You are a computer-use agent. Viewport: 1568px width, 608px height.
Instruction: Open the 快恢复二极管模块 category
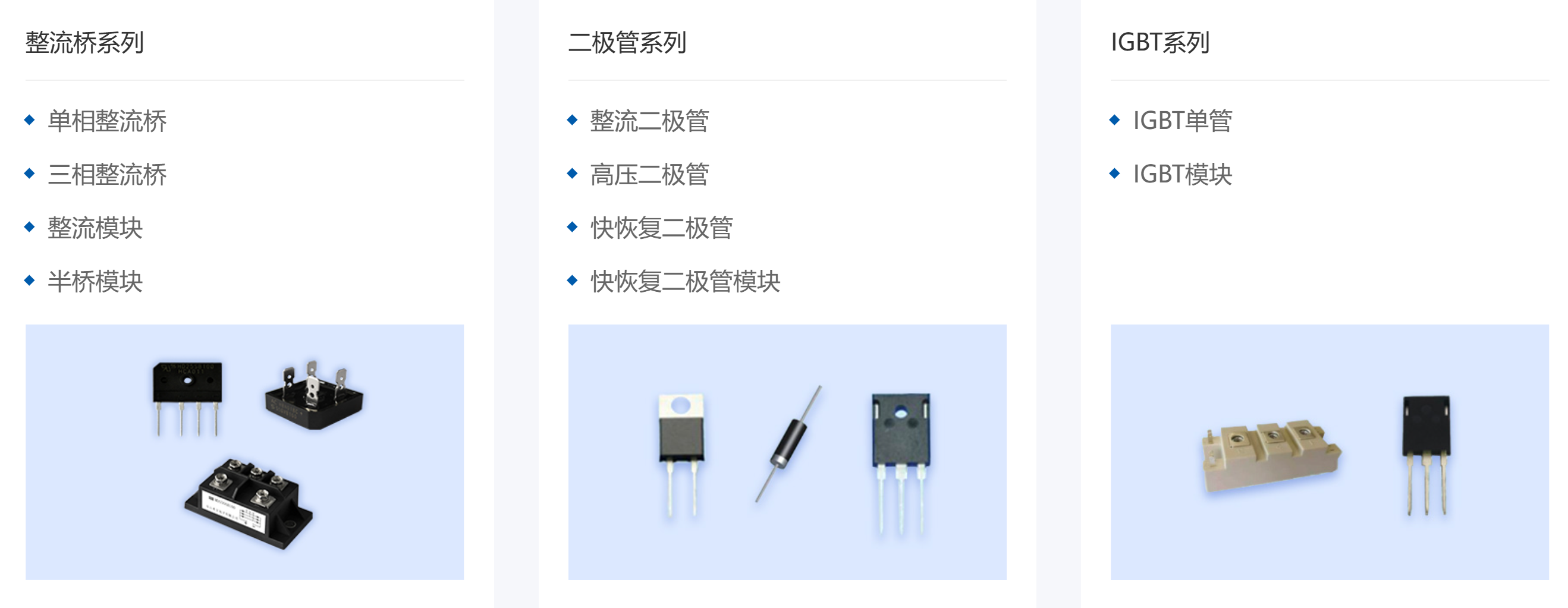point(685,281)
